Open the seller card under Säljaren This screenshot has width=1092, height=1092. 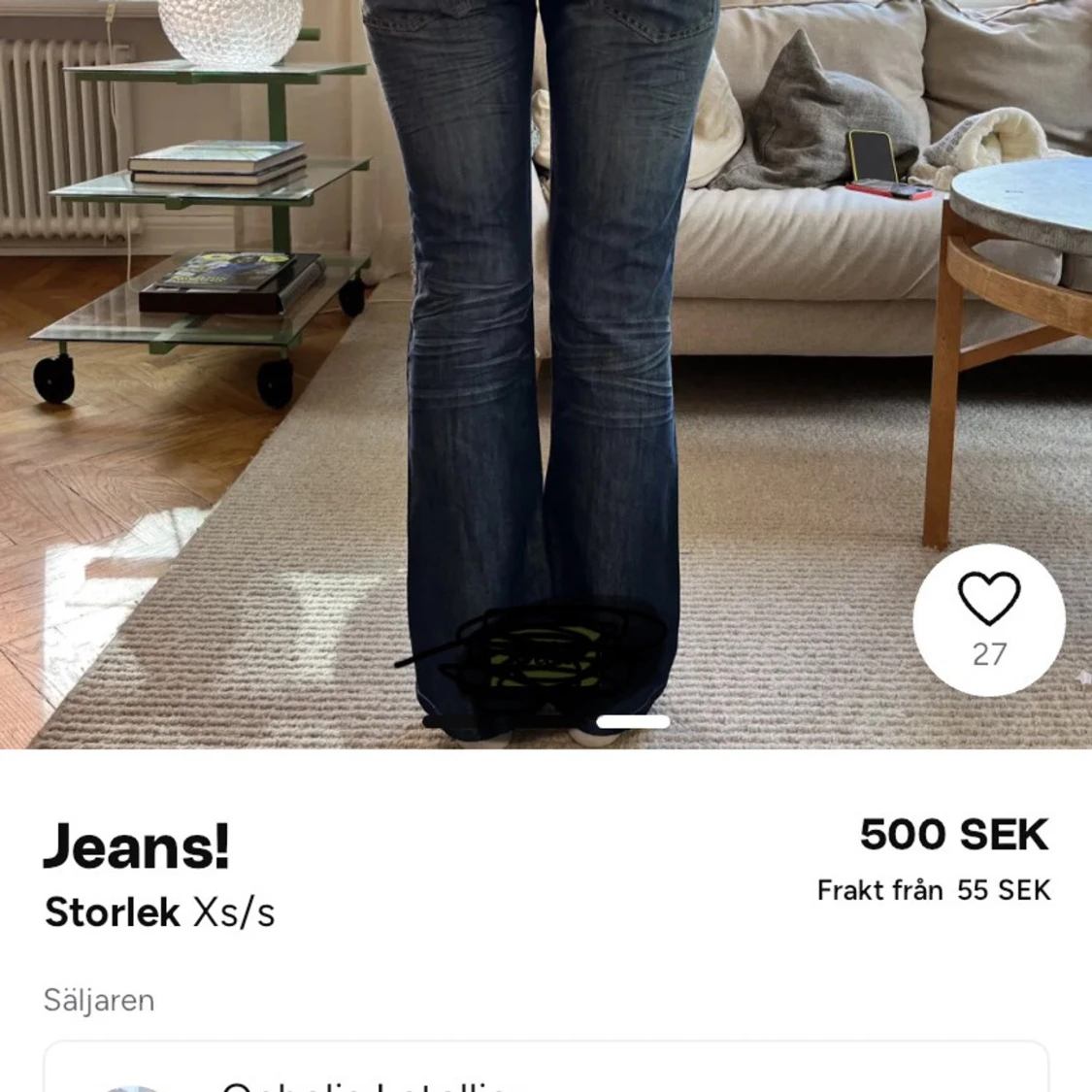click(546, 1071)
